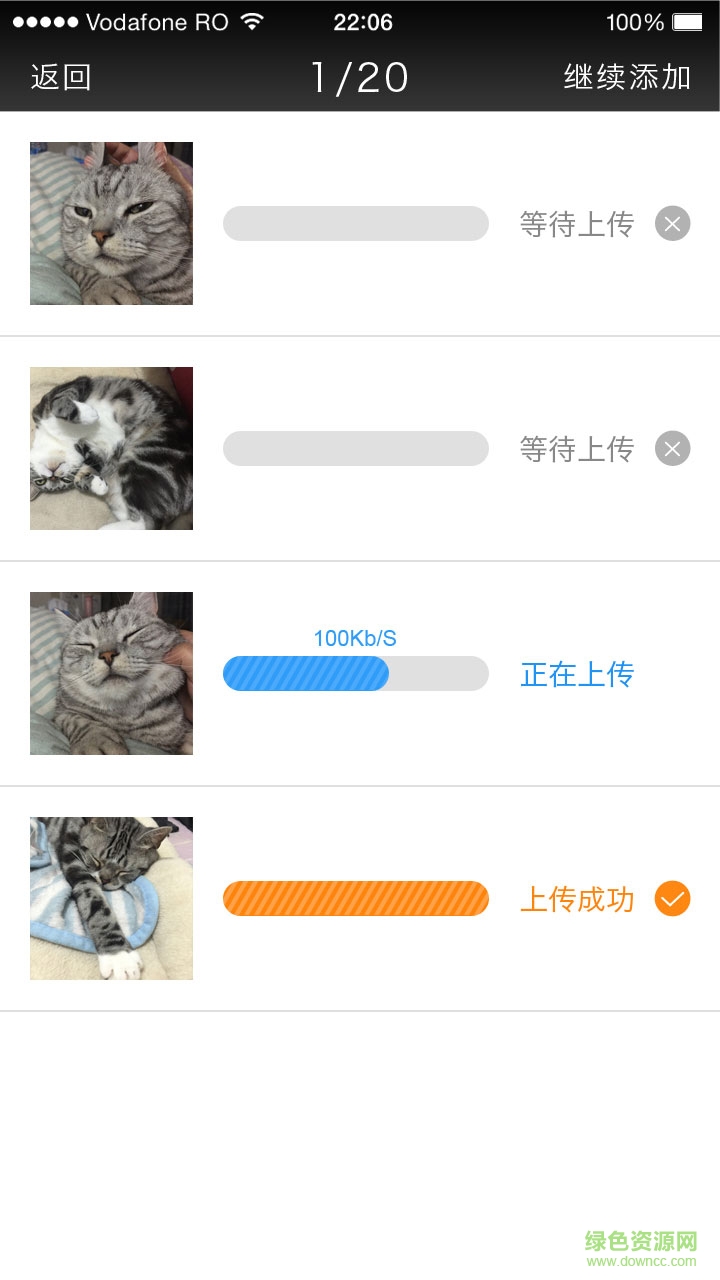
Task: Tap the Wi-Fi icon in the status bar
Action: pos(252,21)
